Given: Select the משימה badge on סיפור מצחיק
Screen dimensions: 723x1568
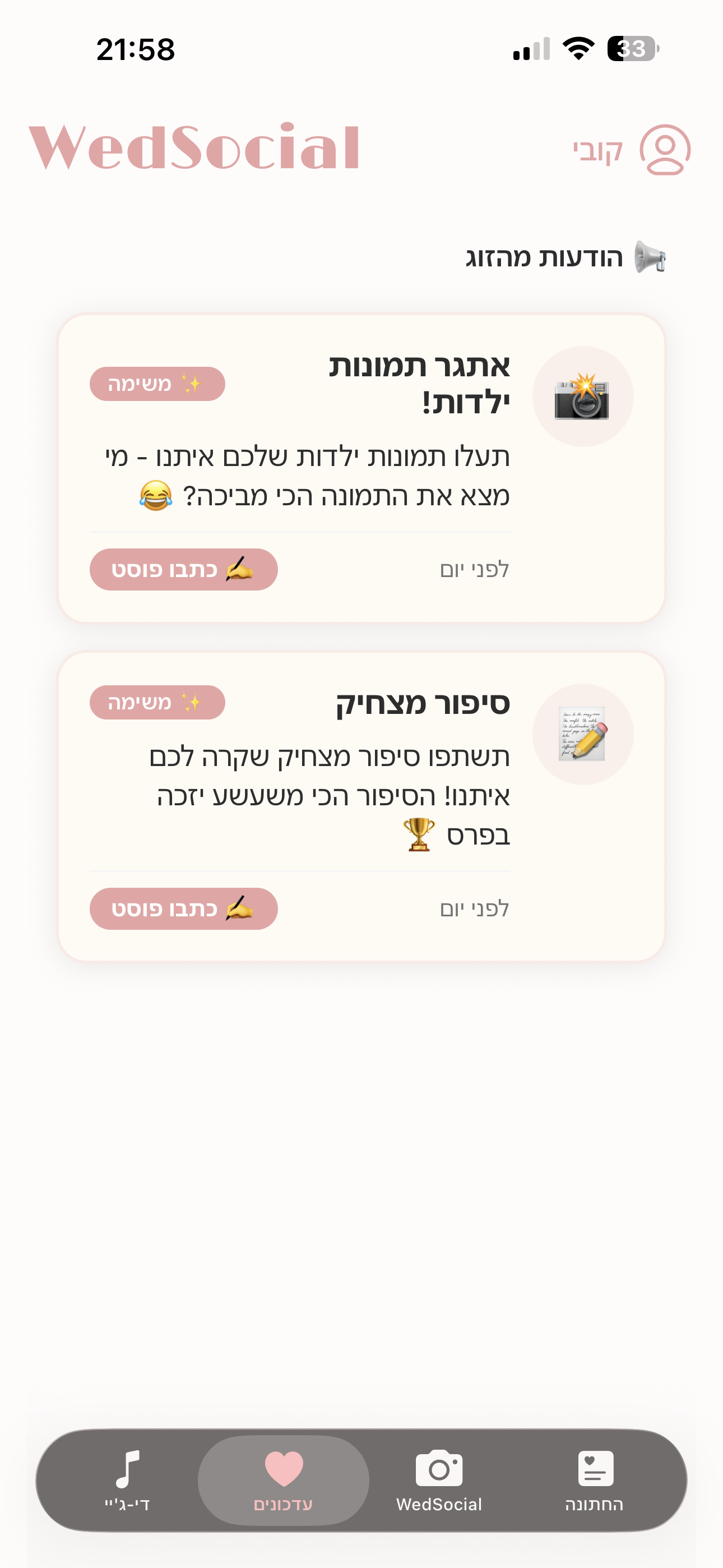Looking at the screenshot, I should pyautogui.click(x=157, y=703).
